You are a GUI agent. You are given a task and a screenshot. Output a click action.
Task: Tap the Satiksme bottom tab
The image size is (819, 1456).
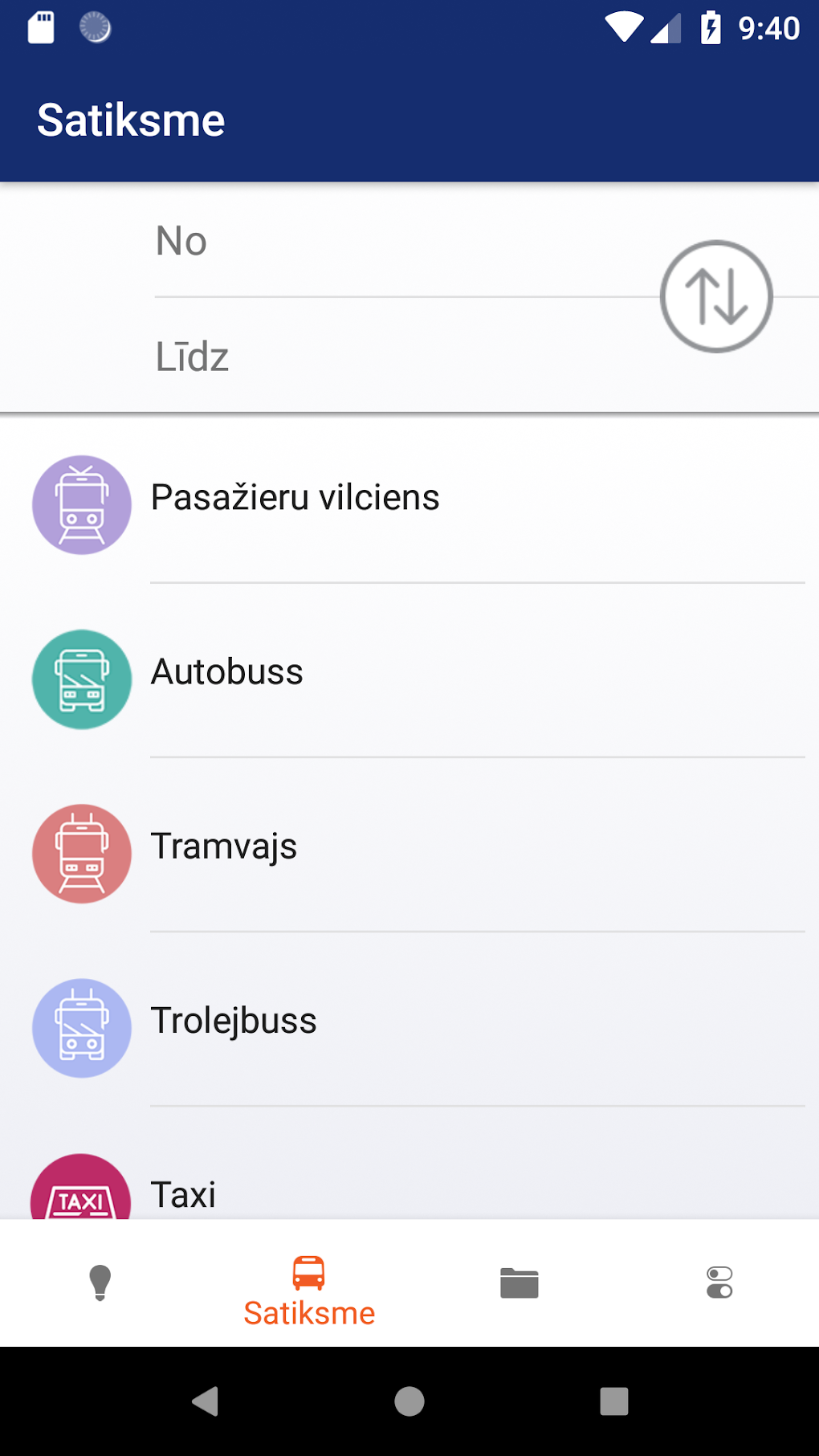[309, 1289]
